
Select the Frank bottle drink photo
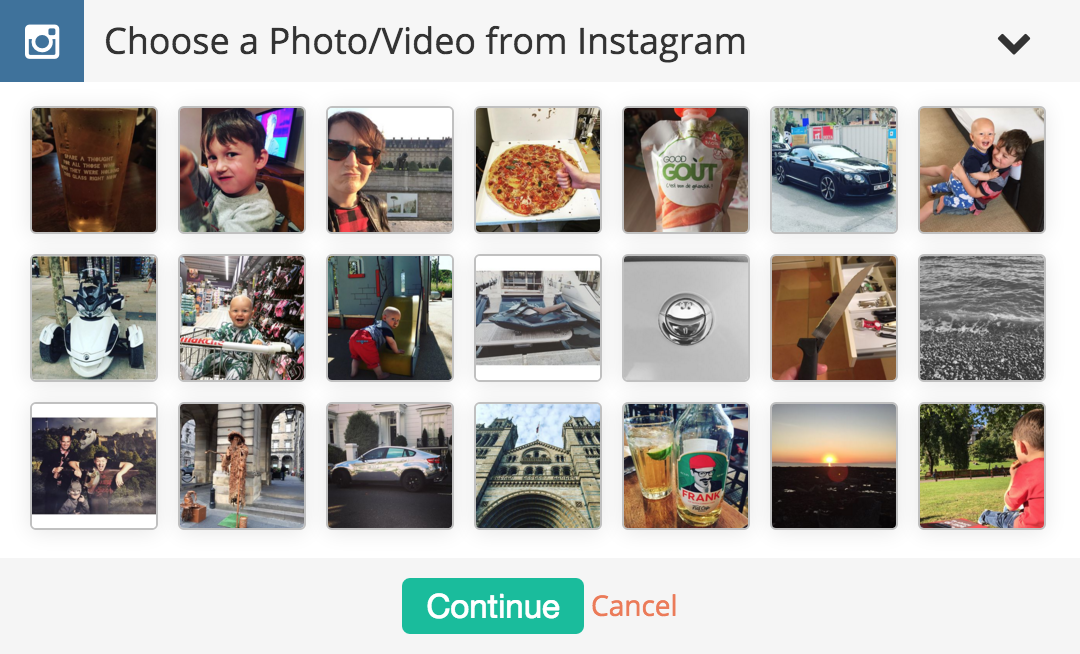click(x=686, y=466)
